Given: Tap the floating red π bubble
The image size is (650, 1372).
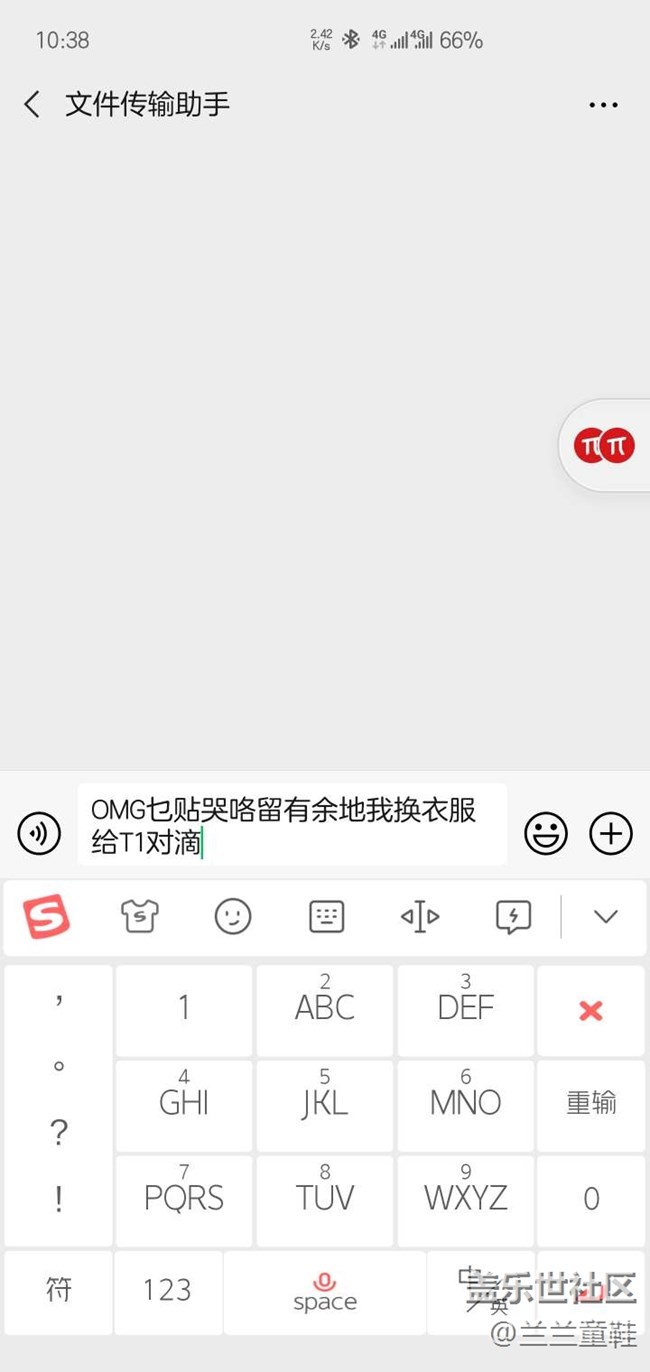Looking at the screenshot, I should pos(605,444).
